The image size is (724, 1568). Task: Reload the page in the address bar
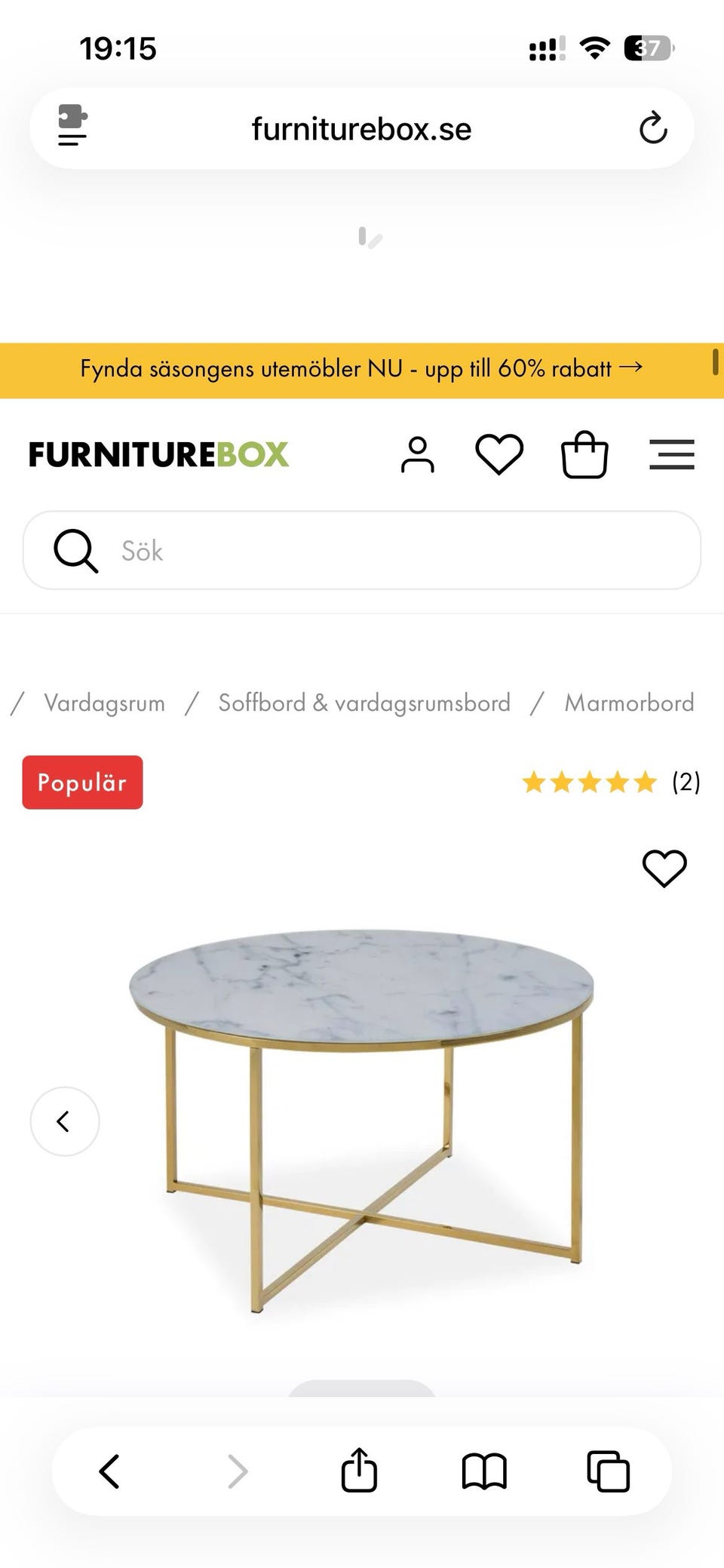[654, 128]
